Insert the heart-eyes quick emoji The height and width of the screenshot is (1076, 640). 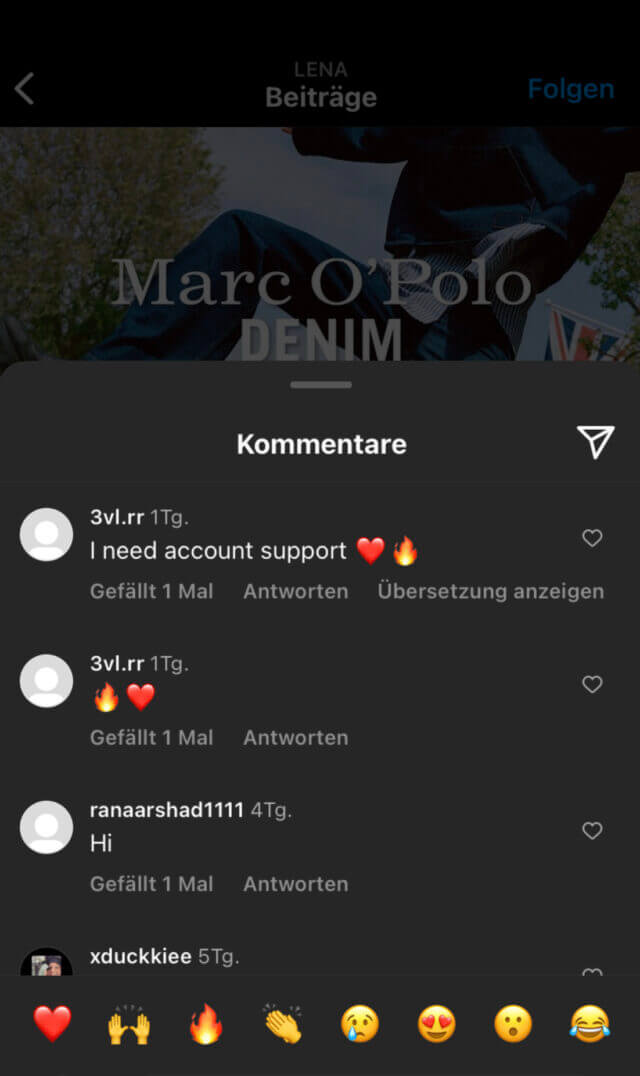click(436, 1023)
